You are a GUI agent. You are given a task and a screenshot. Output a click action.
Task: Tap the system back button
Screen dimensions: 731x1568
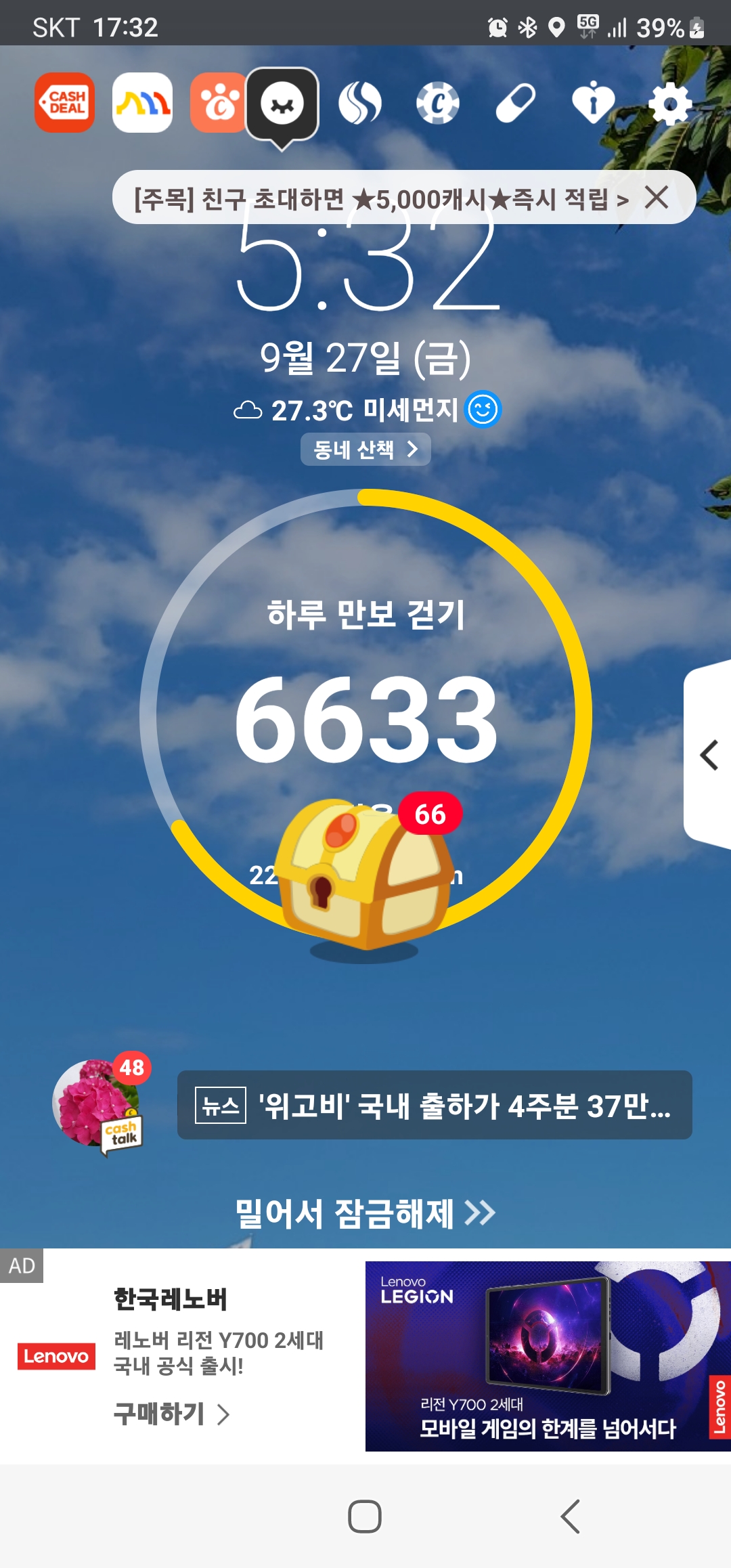point(571,1517)
